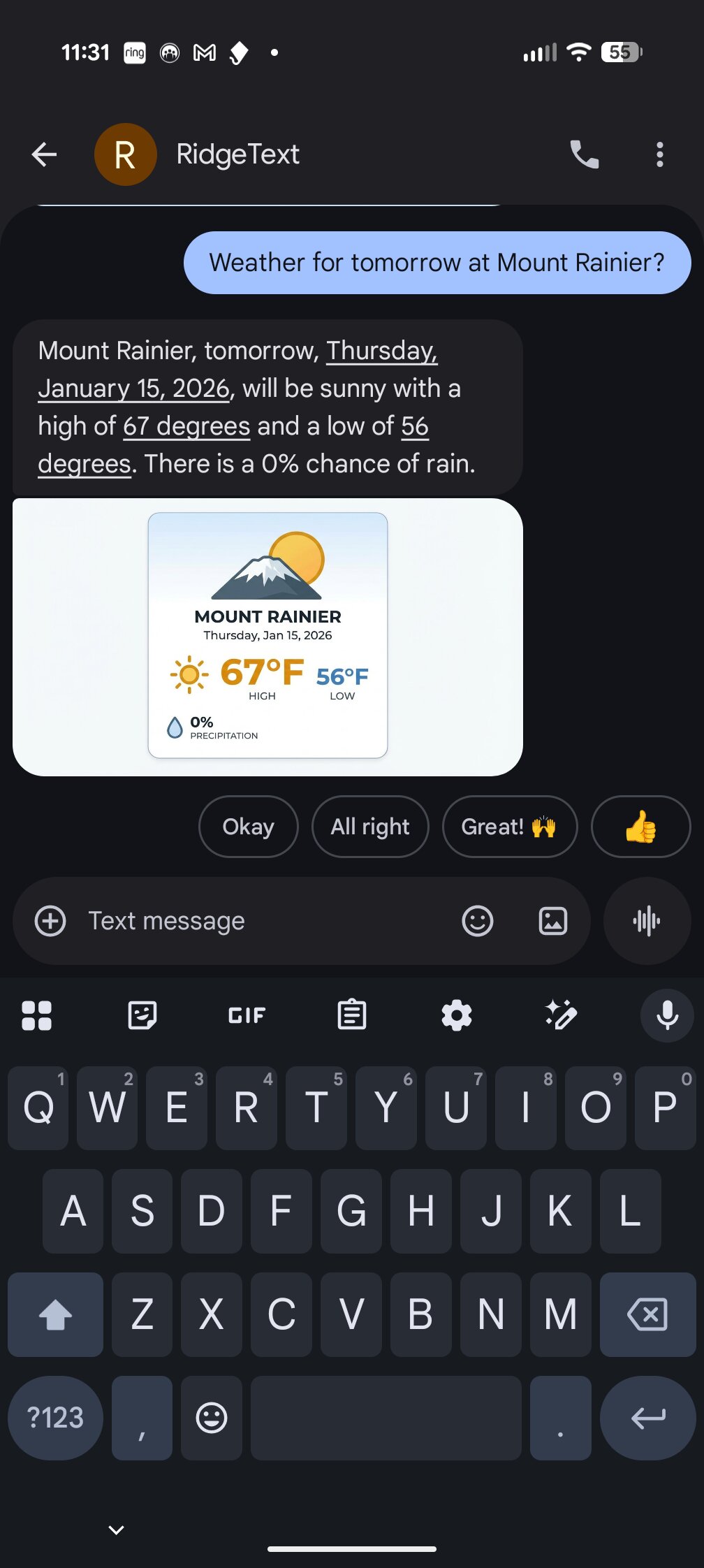
Task: Switch to symbols with the ?123 key
Action: (x=55, y=1418)
